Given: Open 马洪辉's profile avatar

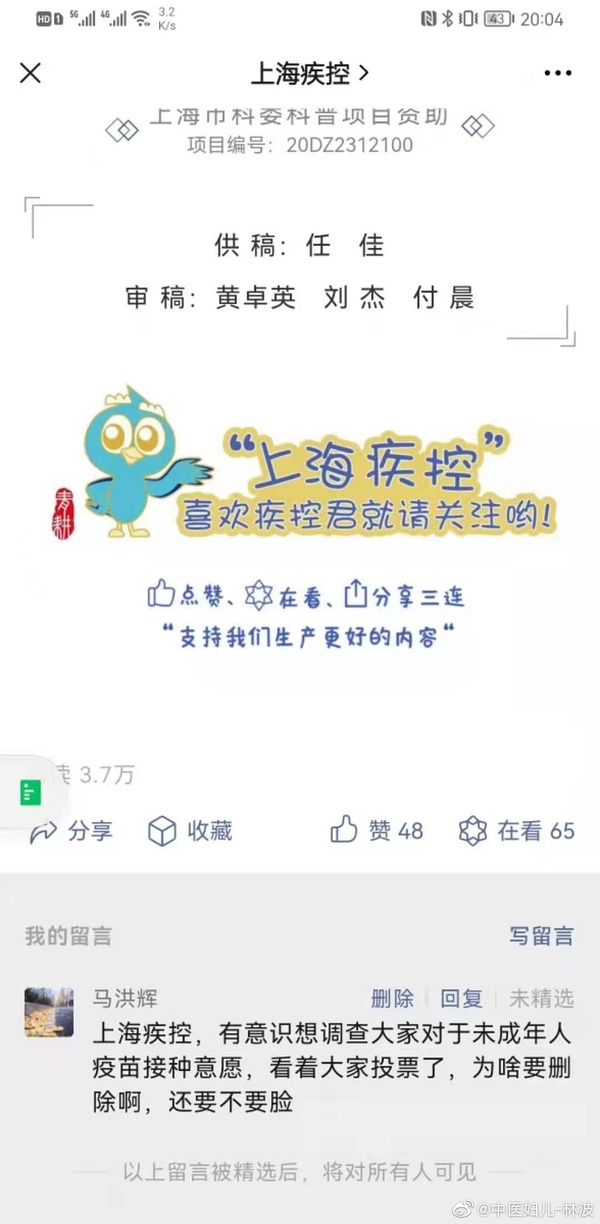Looking at the screenshot, I should 49,1010.
